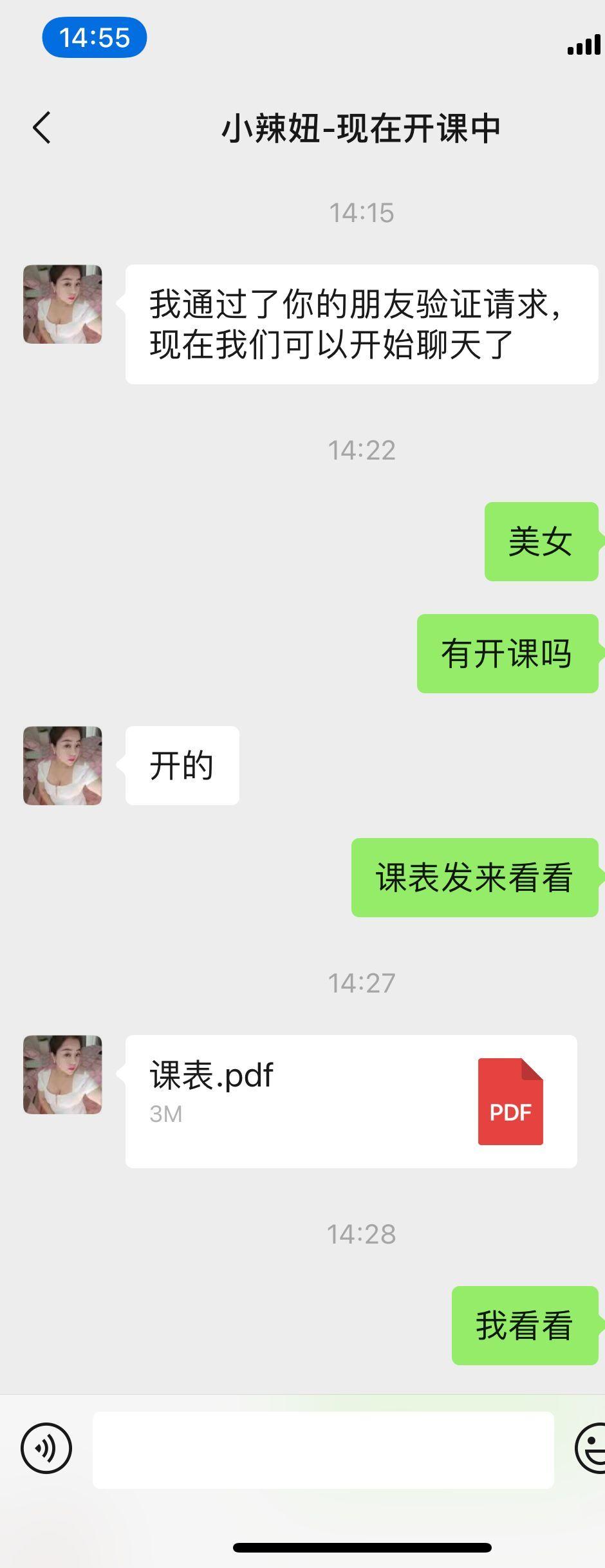This screenshot has width=605, height=1568.
Task: Tap the avatar next to the friend verification message
Action: coord(62,304)
